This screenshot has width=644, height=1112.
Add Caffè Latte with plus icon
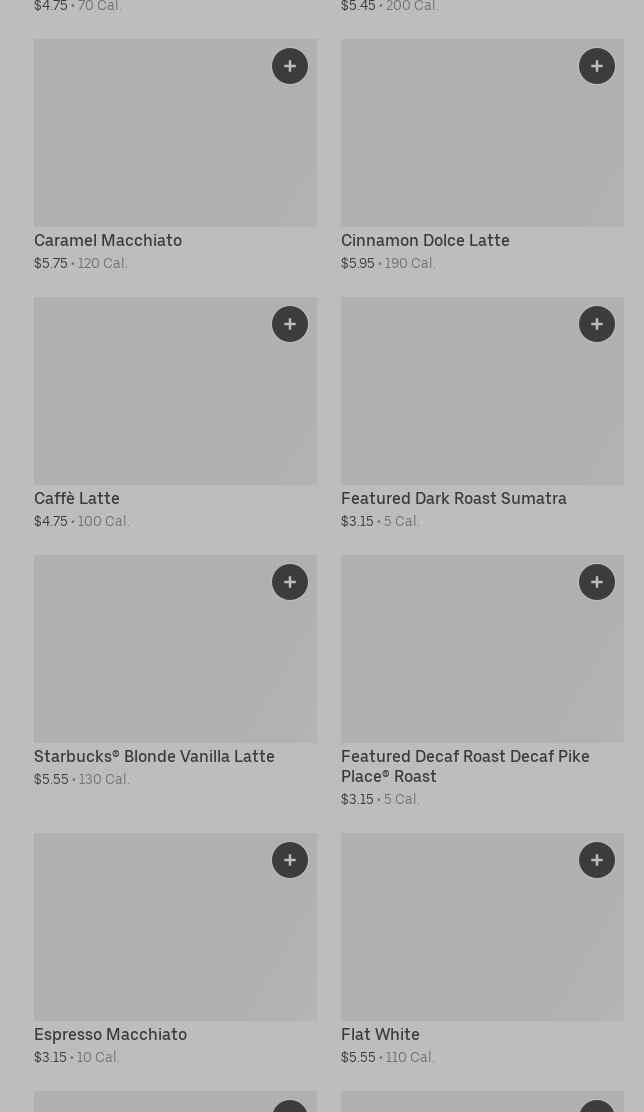(290, 324)
